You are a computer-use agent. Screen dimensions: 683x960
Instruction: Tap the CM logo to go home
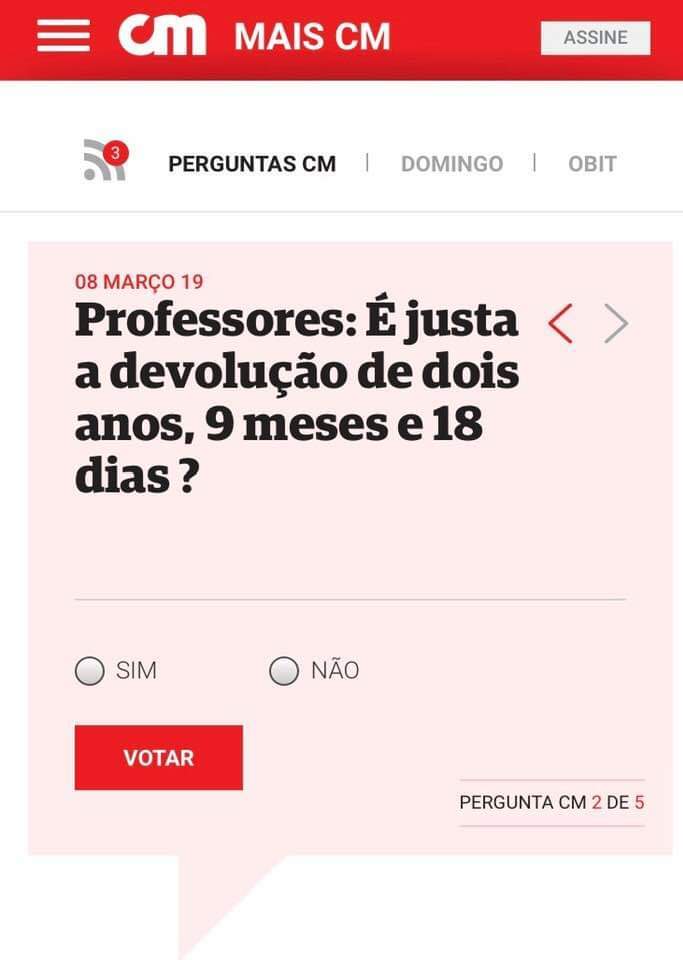(162, 37)
